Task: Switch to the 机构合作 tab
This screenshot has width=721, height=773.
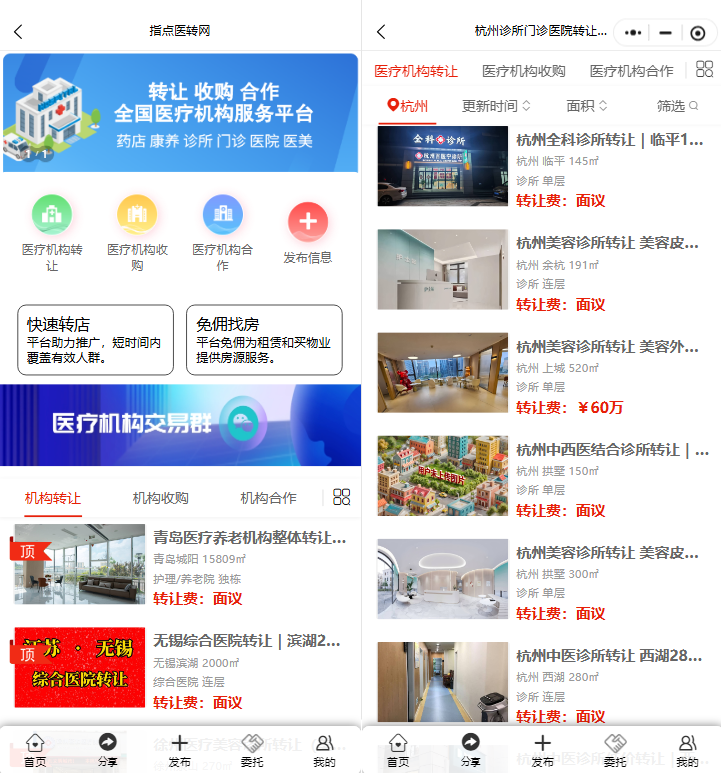Action: pos(268,498)
